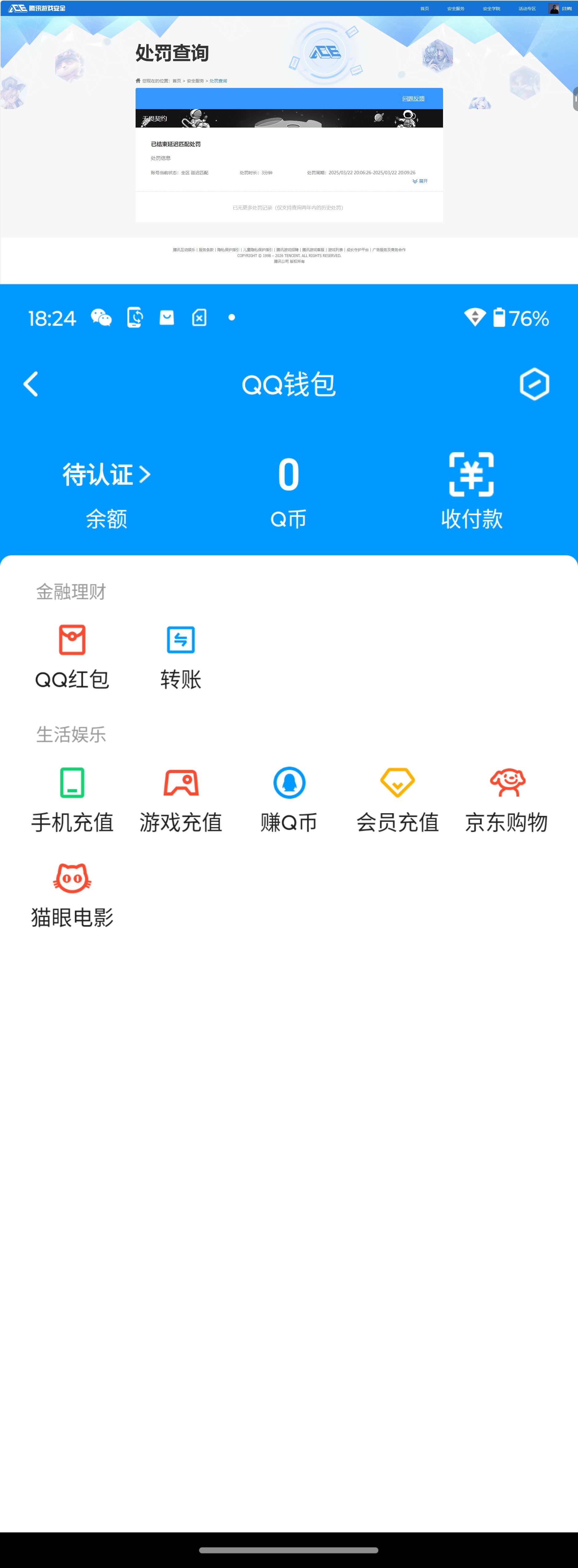Open 手机充值 phone recharge
Screen dimensions: 578x1568
pos(73,784)
